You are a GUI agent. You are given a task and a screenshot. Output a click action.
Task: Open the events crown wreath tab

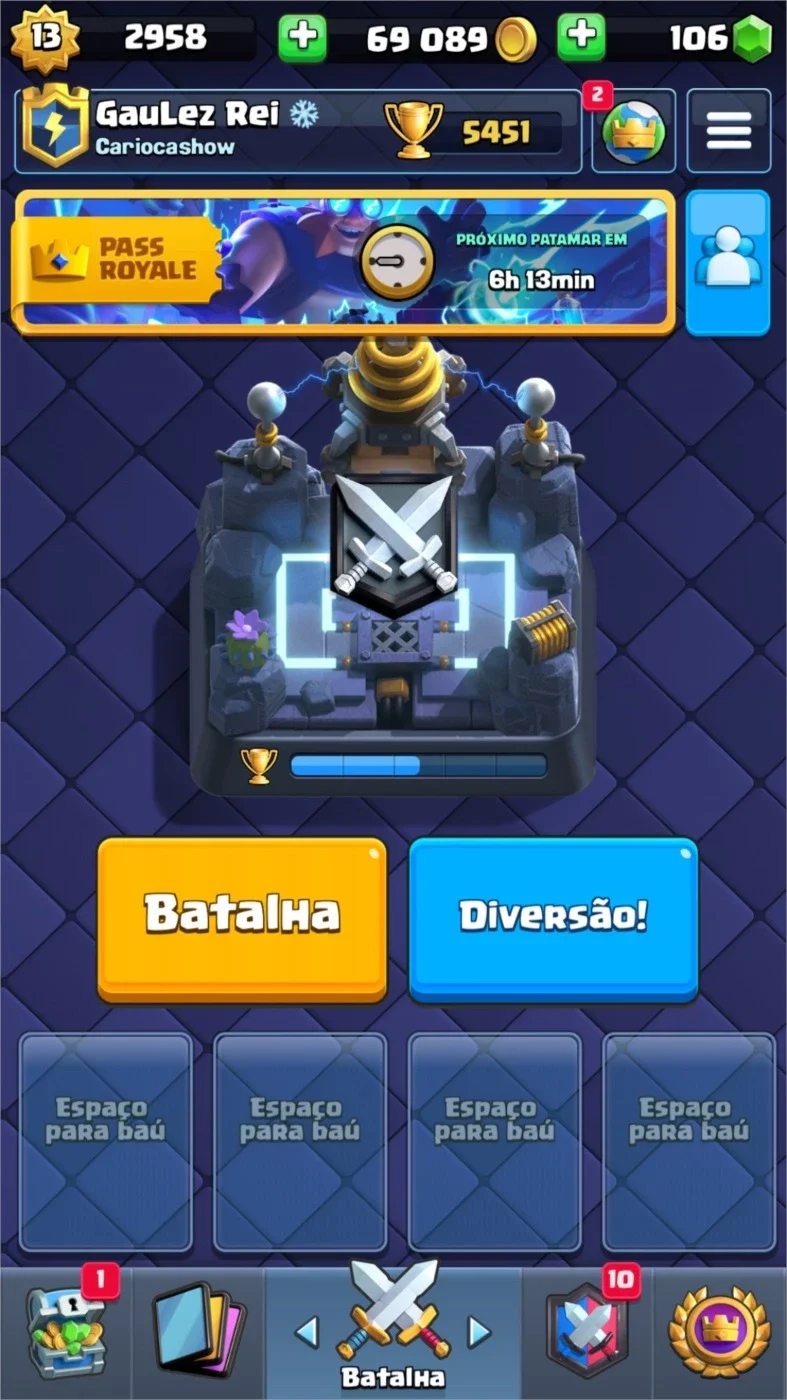pos(720,1334)
